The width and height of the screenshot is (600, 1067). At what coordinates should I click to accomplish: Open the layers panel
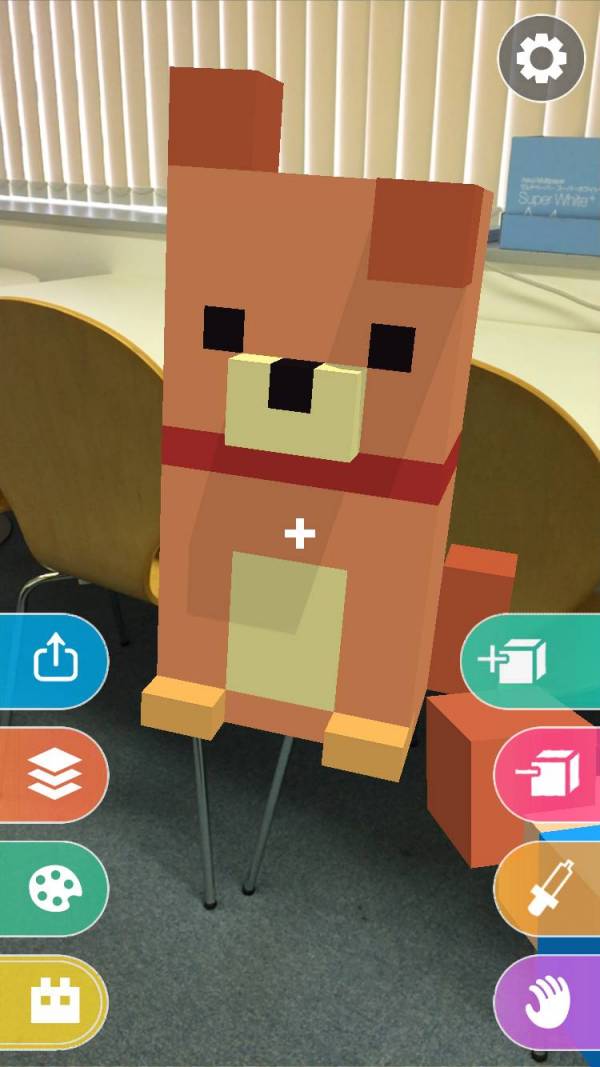[x=54, y=775]
